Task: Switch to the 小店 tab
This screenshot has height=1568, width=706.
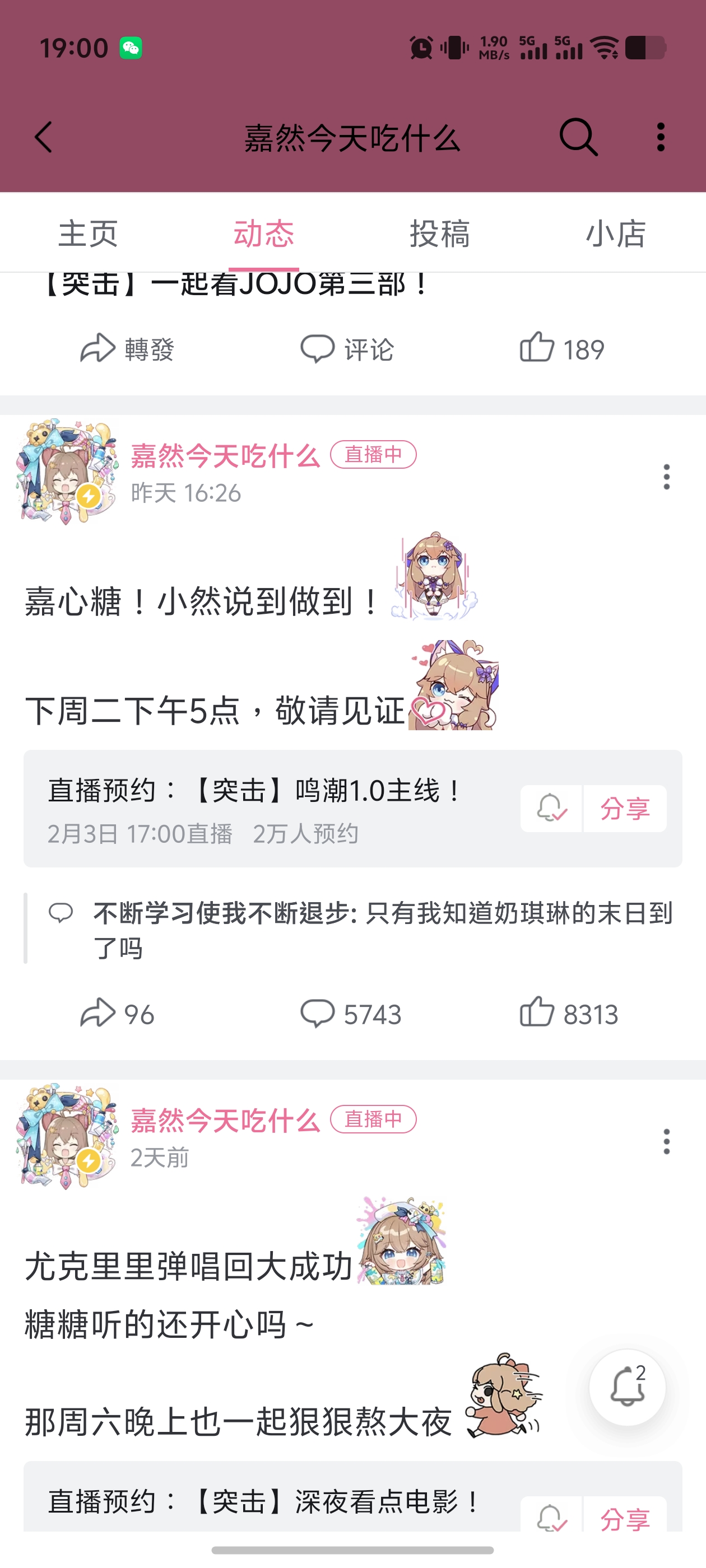Action: (616, 234)
